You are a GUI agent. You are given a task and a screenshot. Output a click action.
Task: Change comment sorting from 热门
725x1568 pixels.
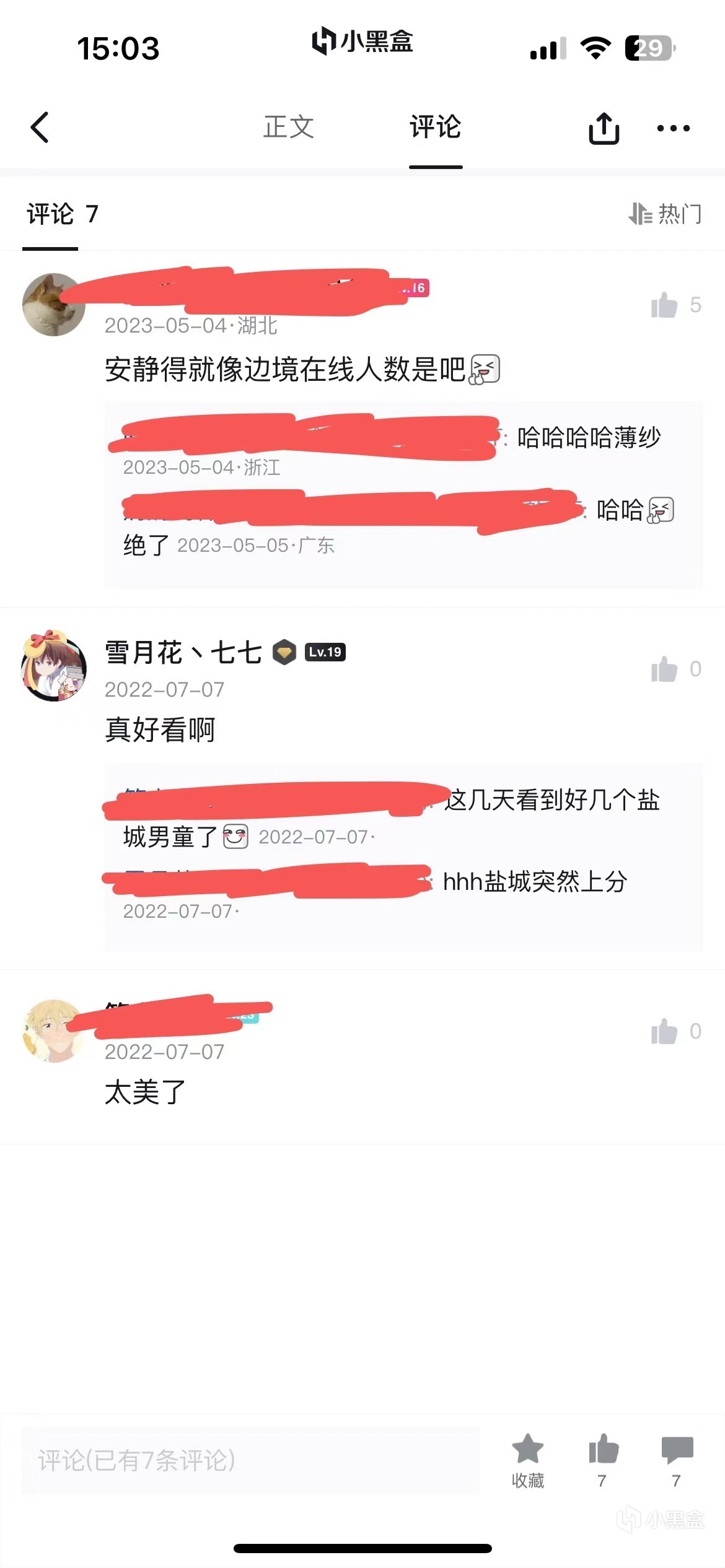[x=666, y=214]
